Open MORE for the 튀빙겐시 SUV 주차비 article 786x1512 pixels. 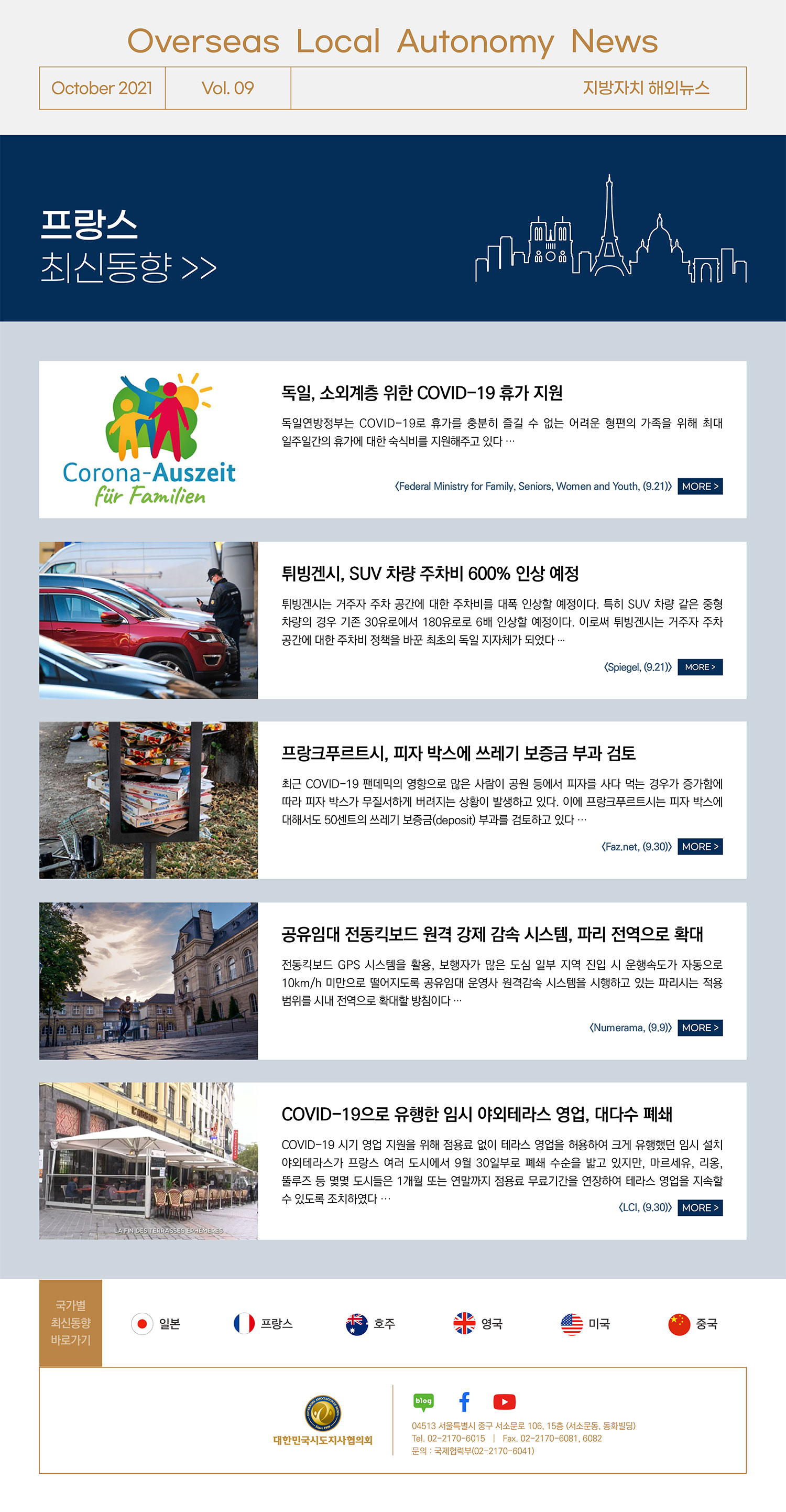click(700, 667)
